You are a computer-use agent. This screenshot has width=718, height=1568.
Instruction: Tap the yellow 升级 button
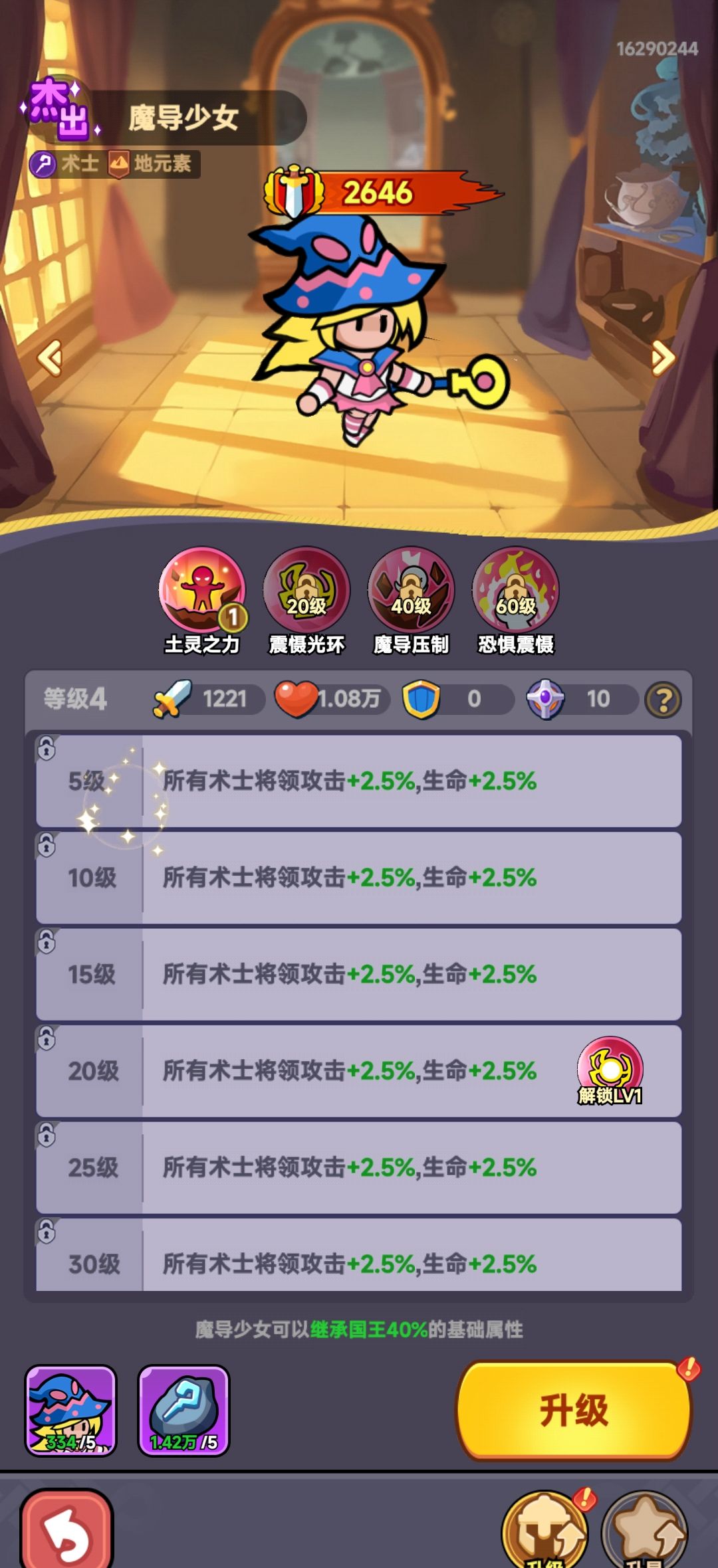point(574,1411)
